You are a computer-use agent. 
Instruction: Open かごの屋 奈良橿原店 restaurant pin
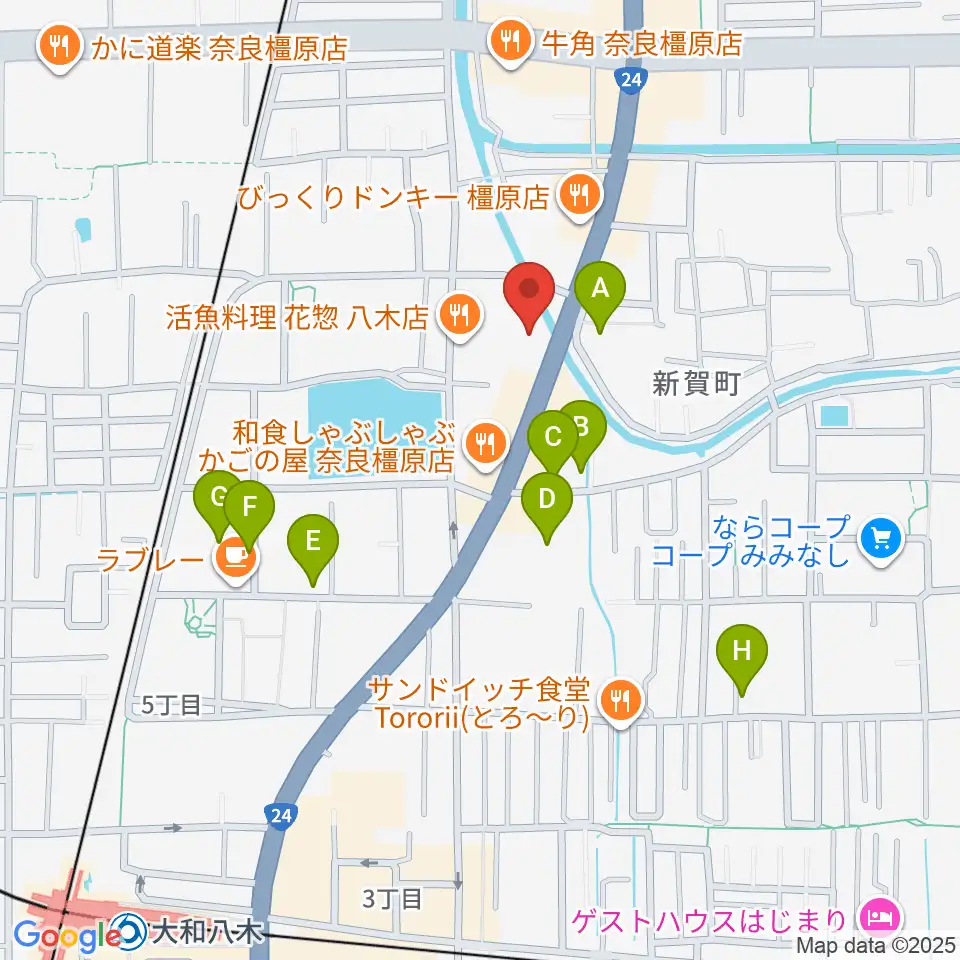[x=486, y=445]
